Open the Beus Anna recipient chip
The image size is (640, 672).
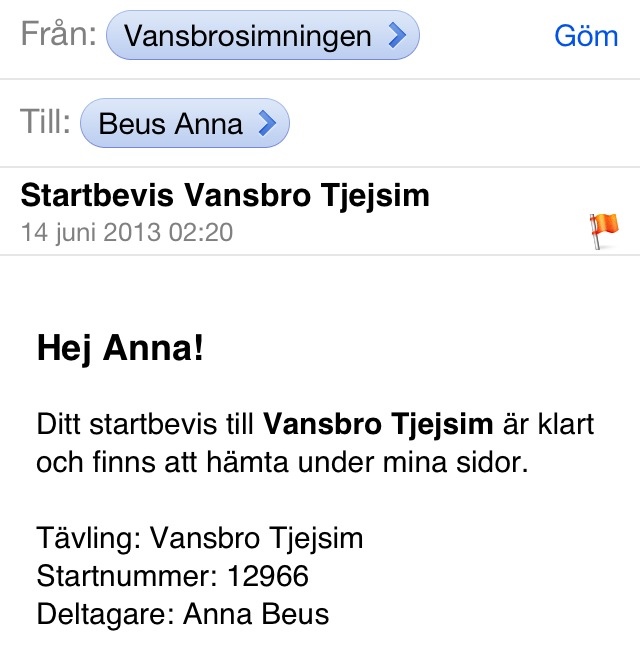pyautogui.click(x=184, y=124)
